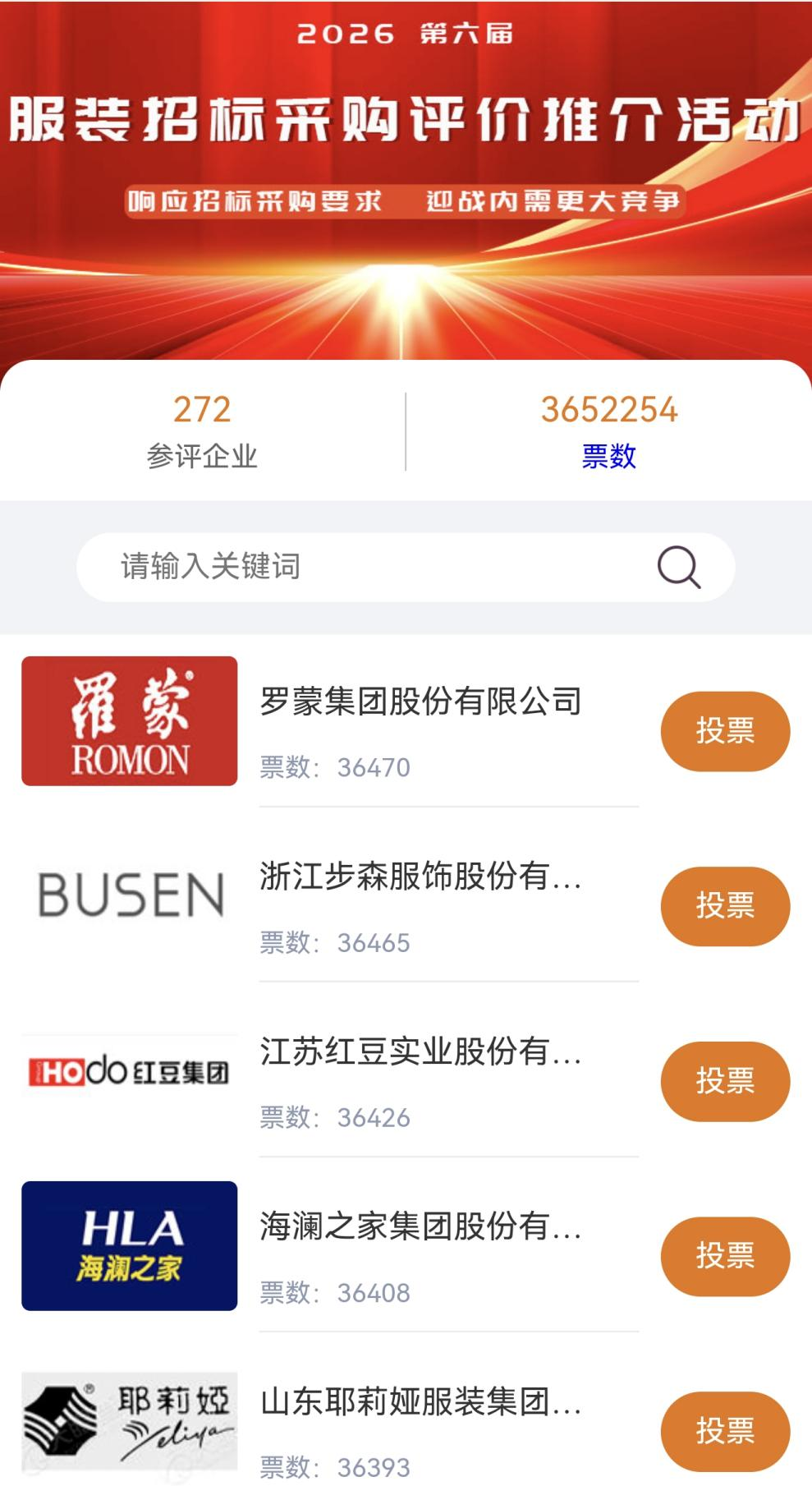Vote for 浙江步森服饰
The image size is (812, 1486).
pos(724,906)
